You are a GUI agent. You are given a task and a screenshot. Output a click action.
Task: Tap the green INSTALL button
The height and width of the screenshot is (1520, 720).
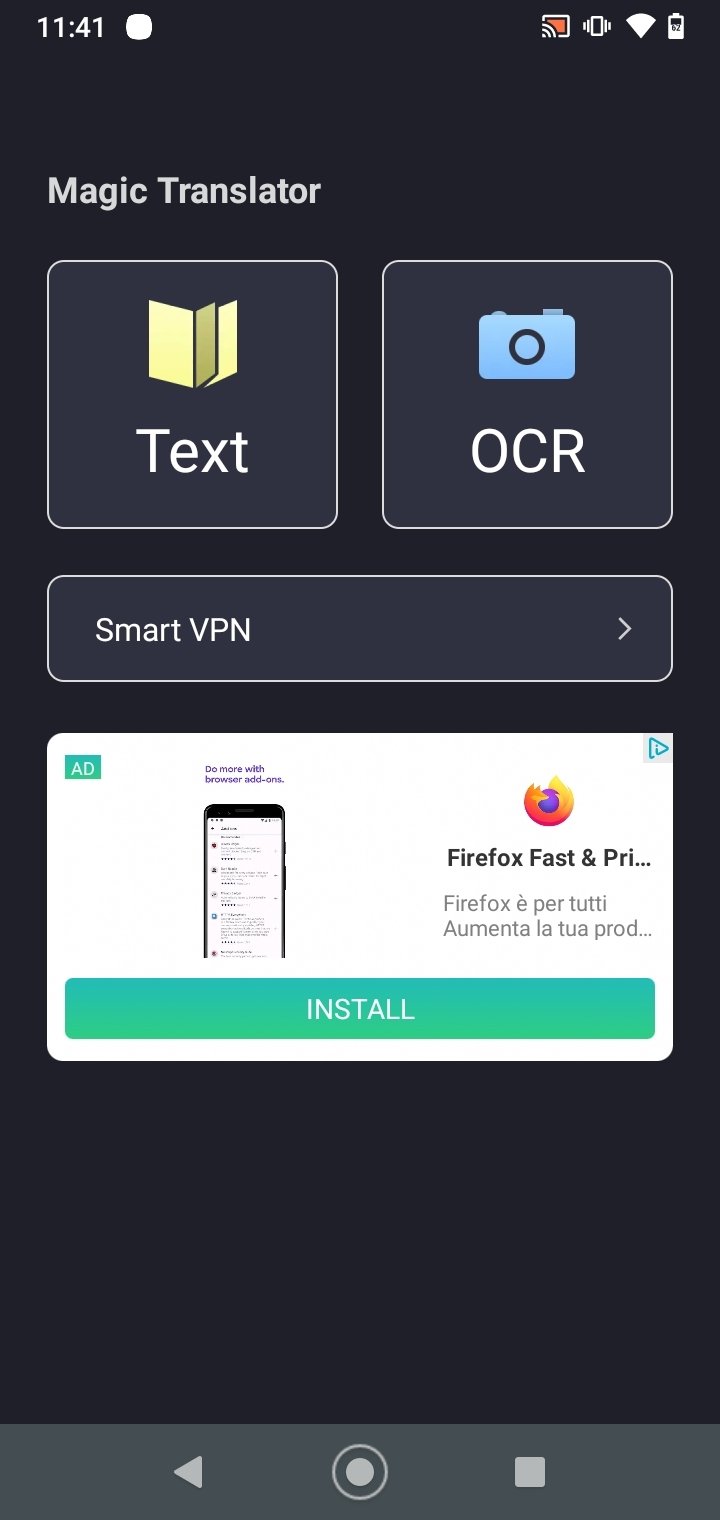coord(360,1008)
